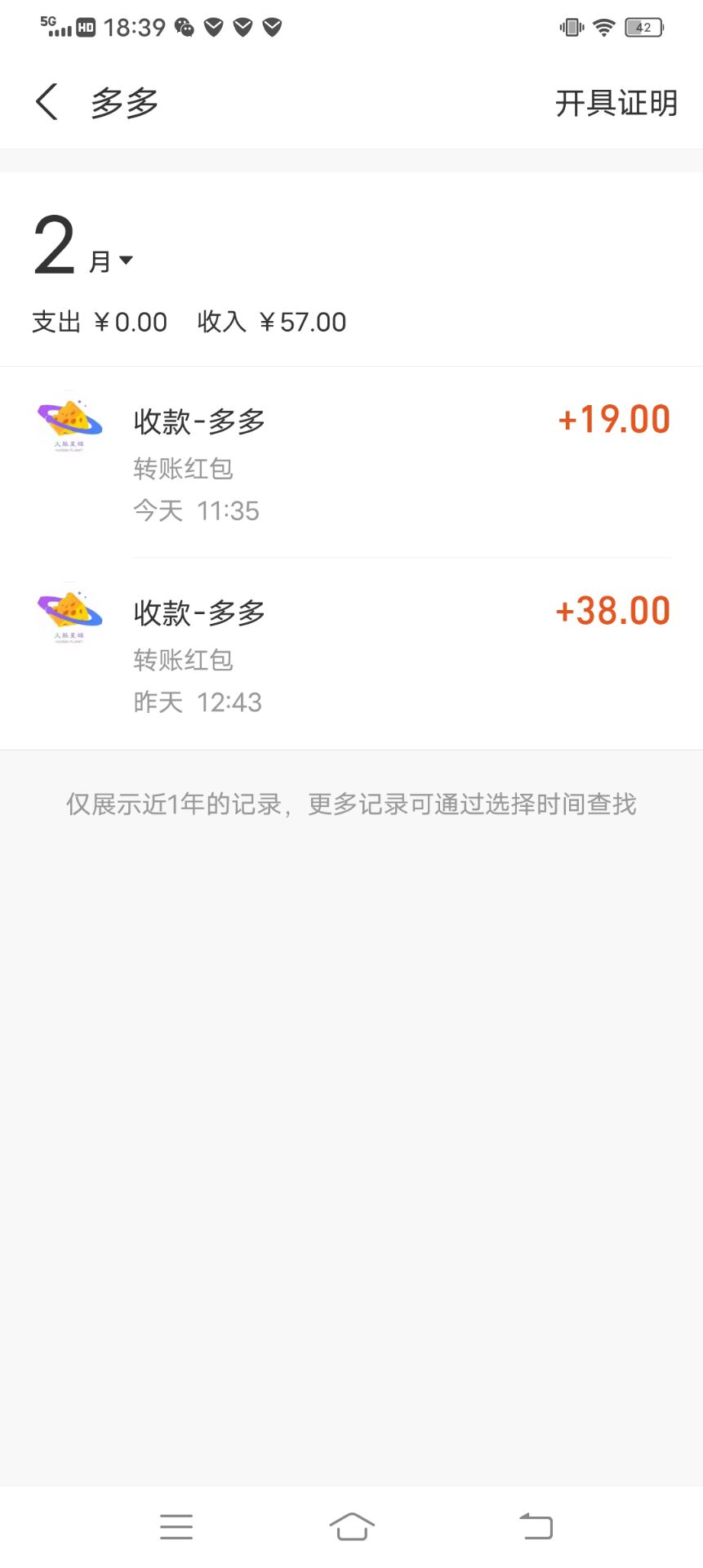
Task: Go to the system home screen
Action: point(352,1526)
